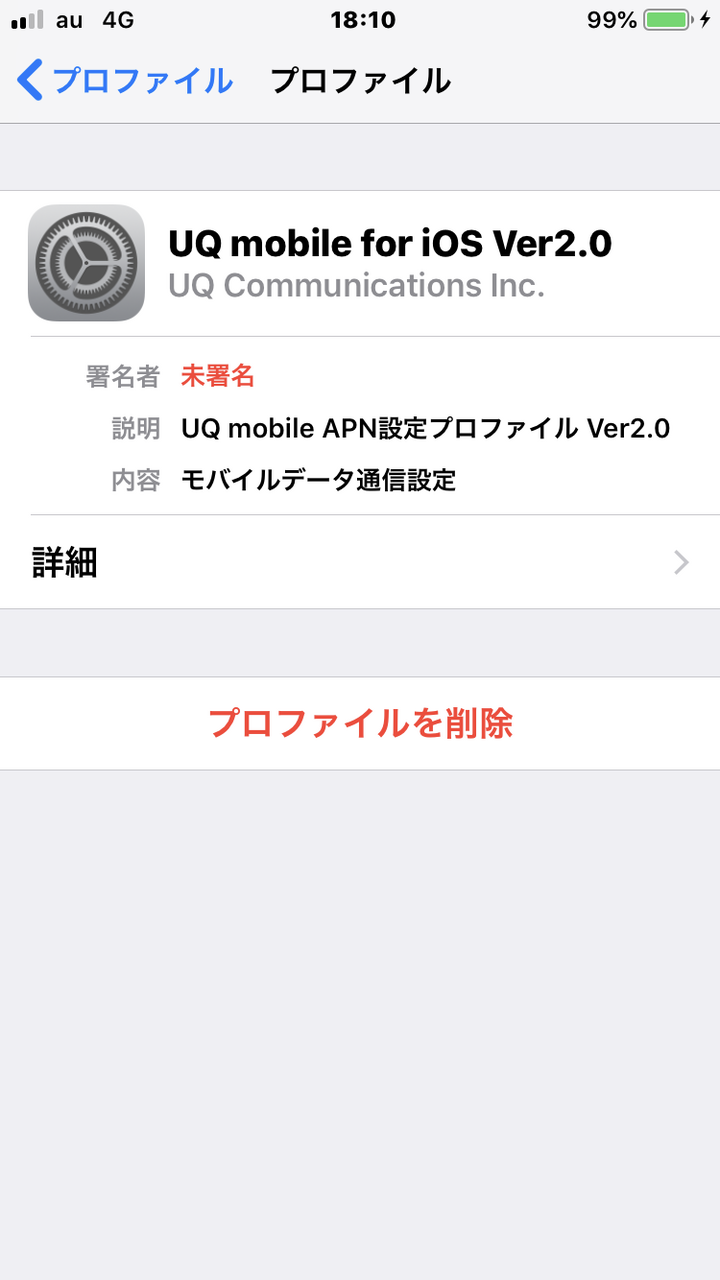Open the 詳細 details row
Image resolution: width=720 pixels, height=1280 pixels.
point(360,563)
